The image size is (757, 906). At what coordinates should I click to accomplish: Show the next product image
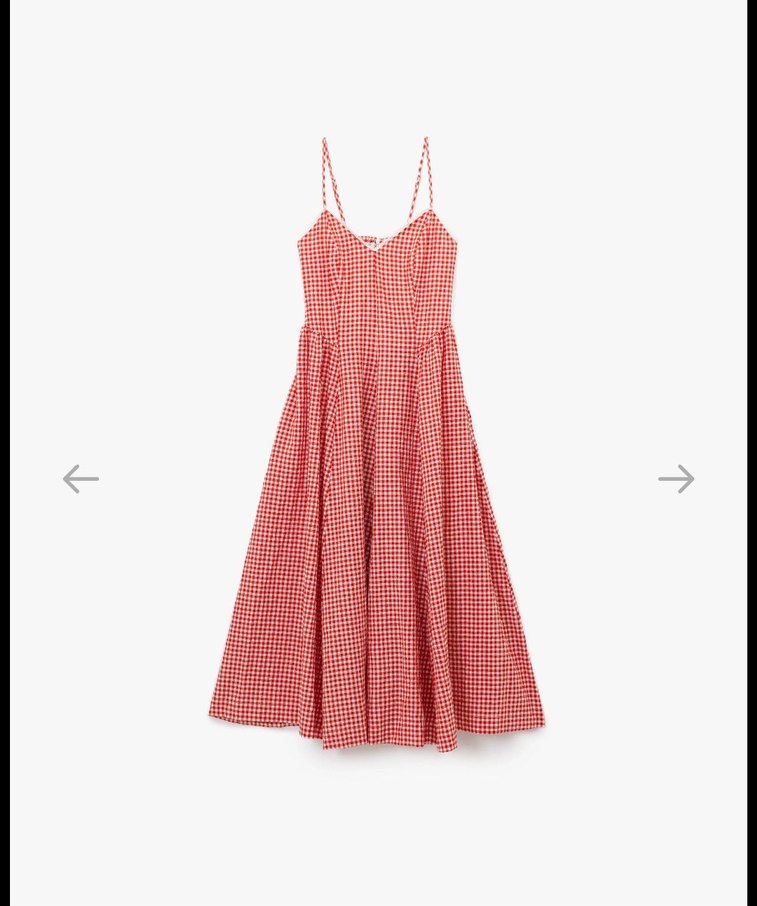tap(676, 479)
